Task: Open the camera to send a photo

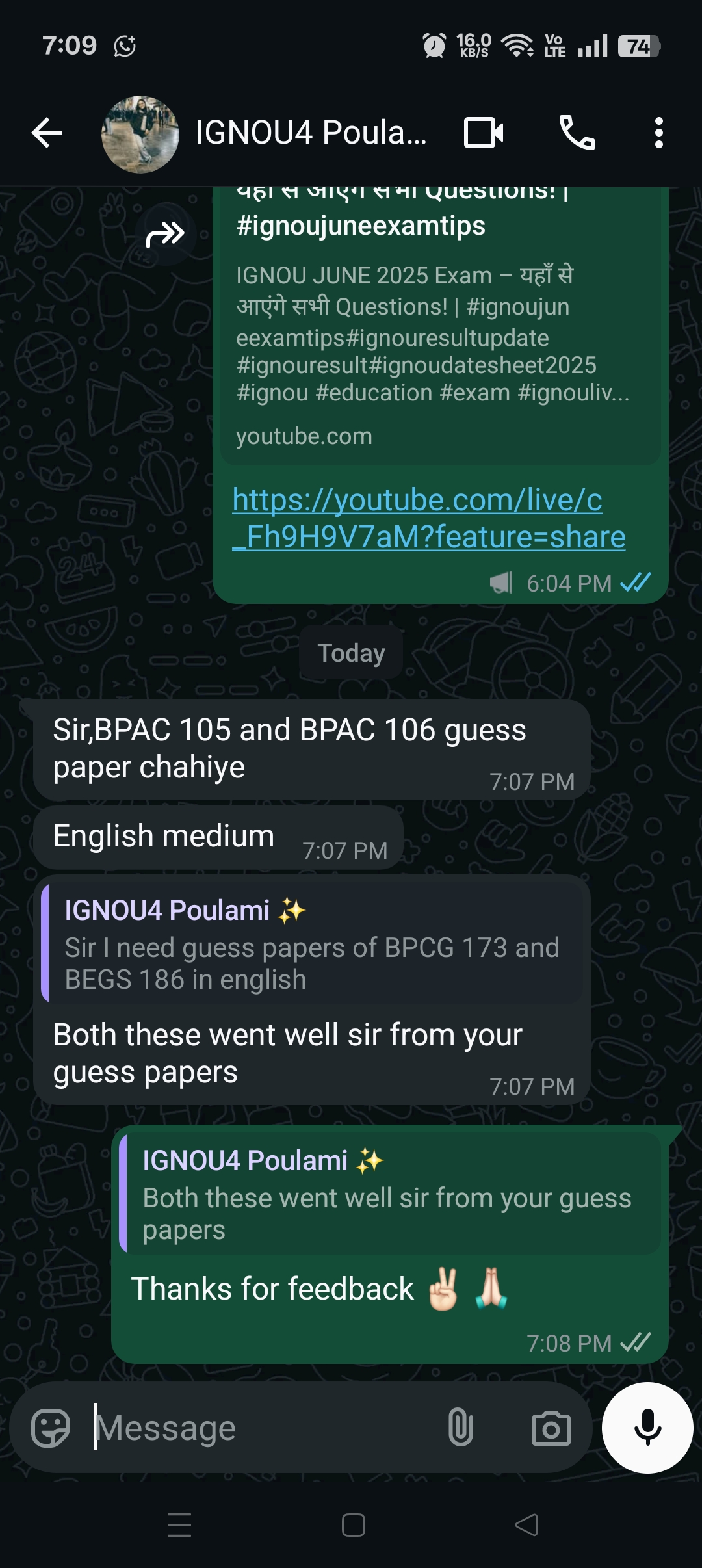Action: click(x=551, y=1428)
